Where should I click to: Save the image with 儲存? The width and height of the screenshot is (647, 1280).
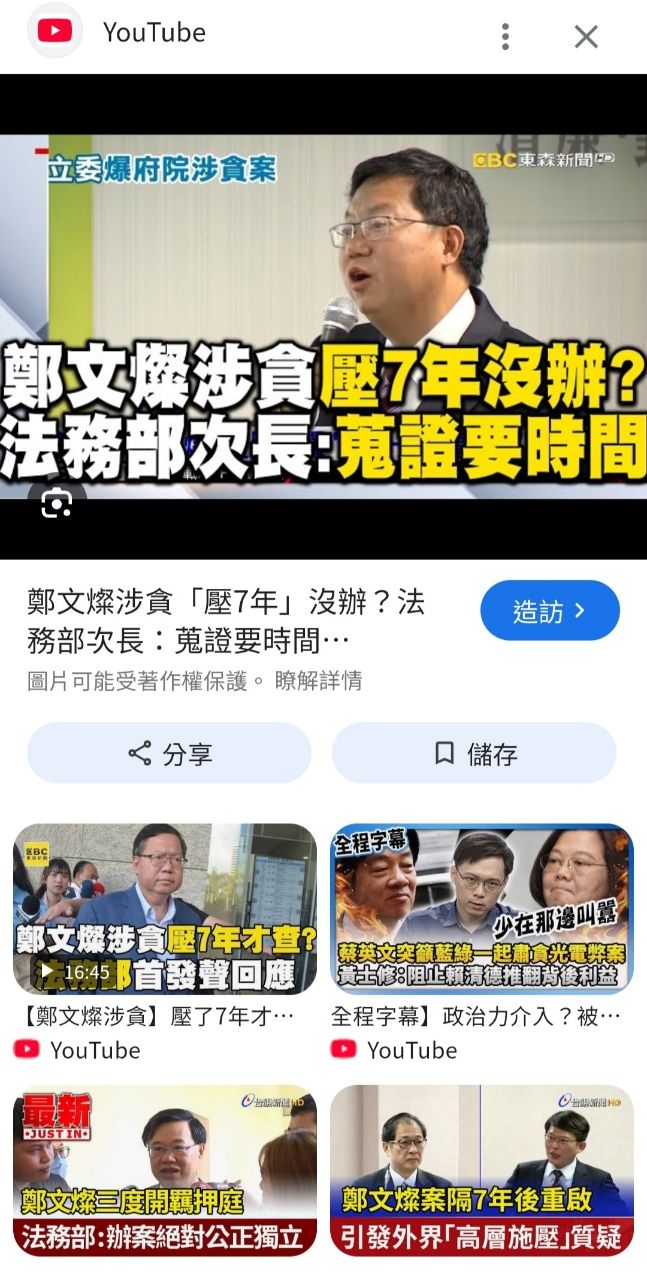click(474, 753)
